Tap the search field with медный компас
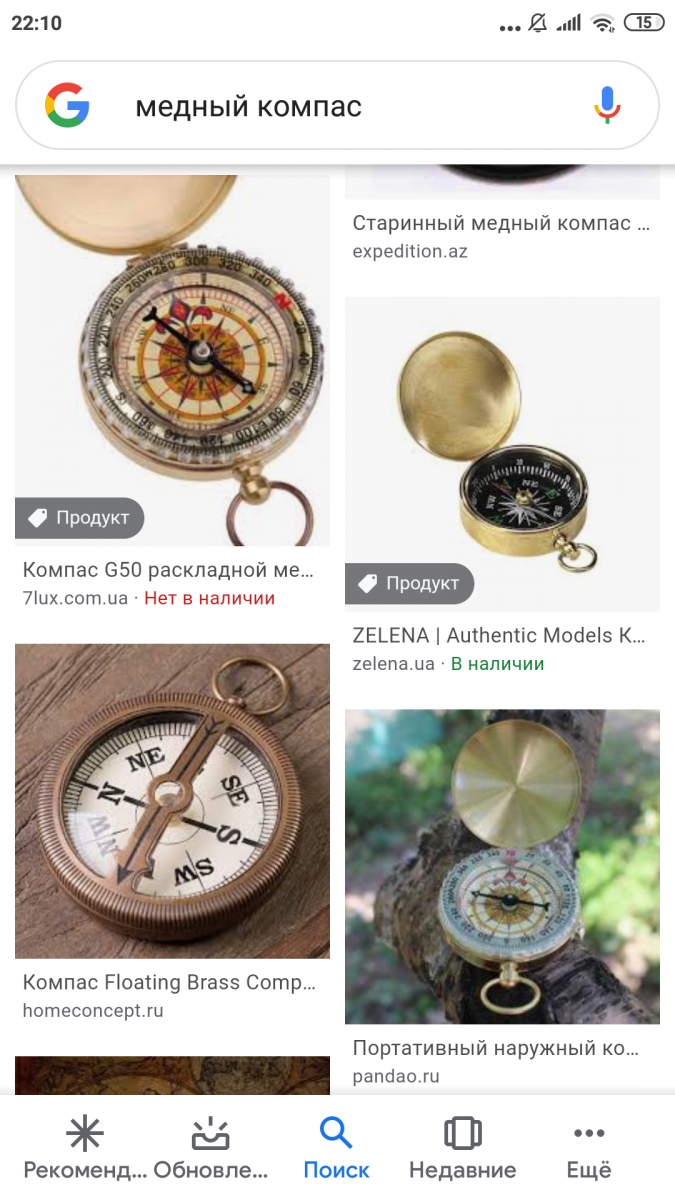 tap(337, 106)
